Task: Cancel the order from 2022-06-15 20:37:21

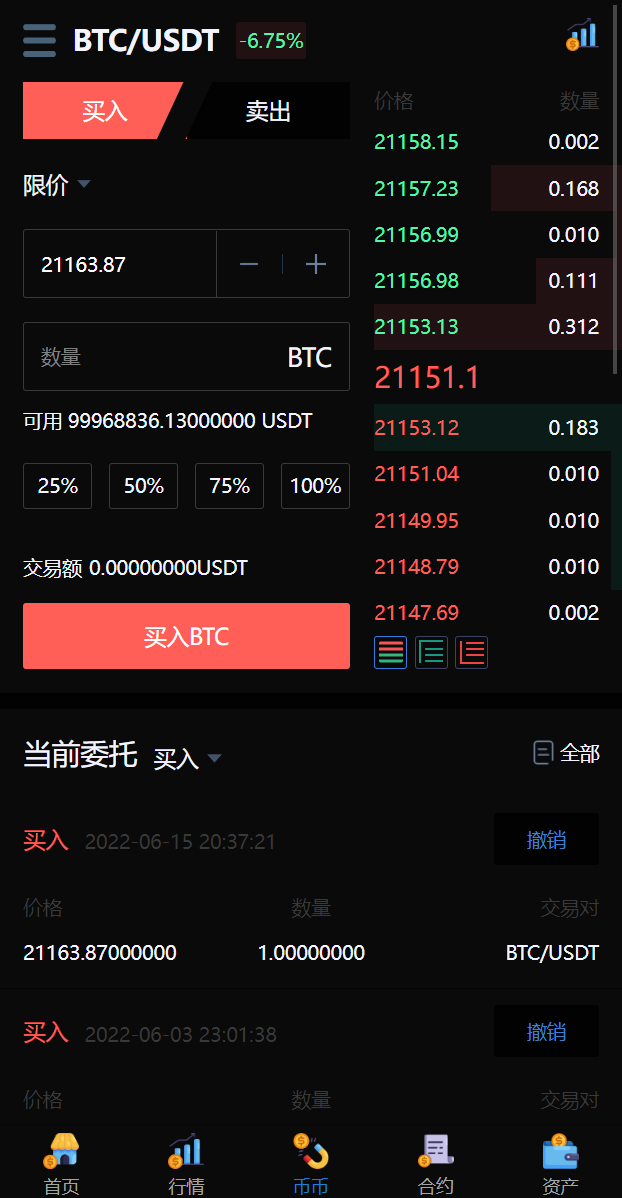Action: point(546,840)
